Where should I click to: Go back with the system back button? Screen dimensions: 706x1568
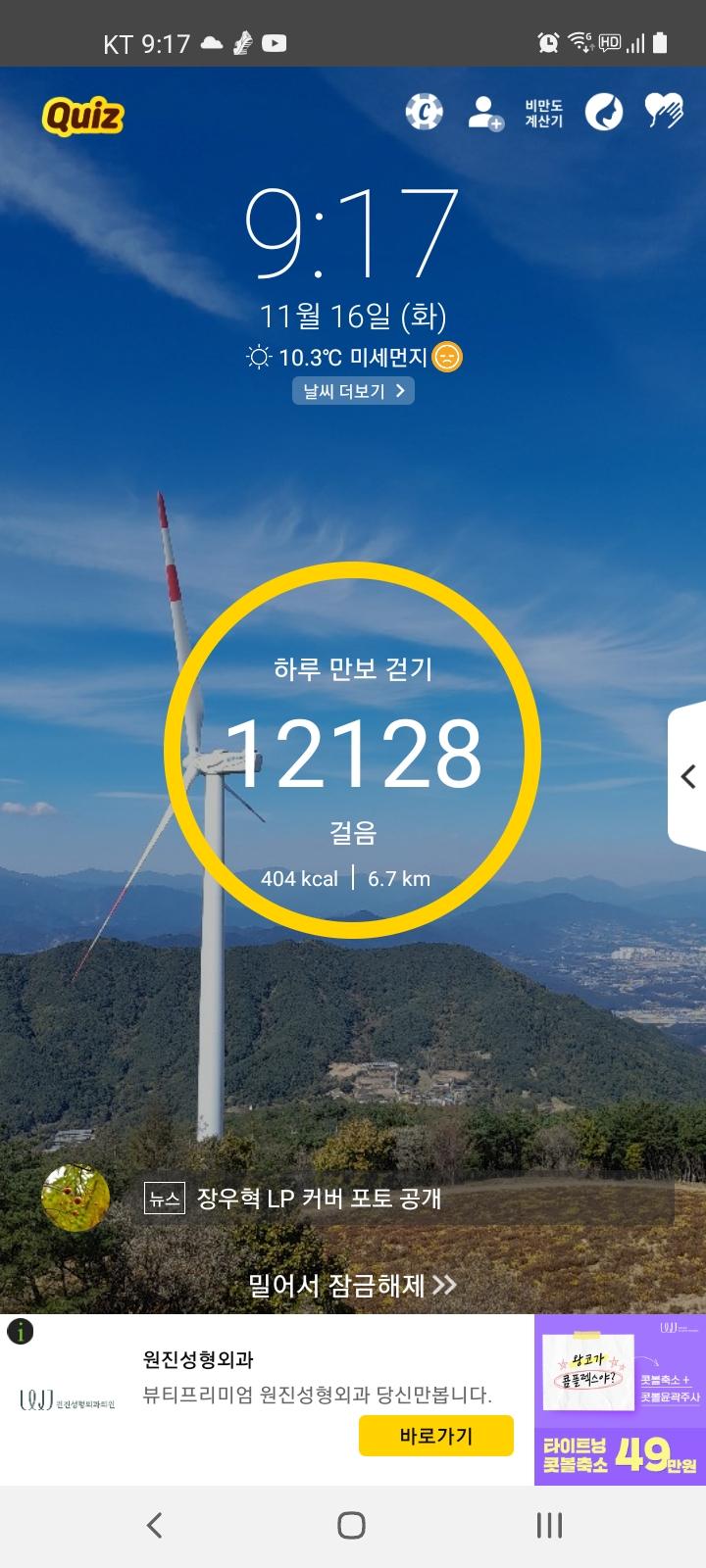pos(154,1525)
